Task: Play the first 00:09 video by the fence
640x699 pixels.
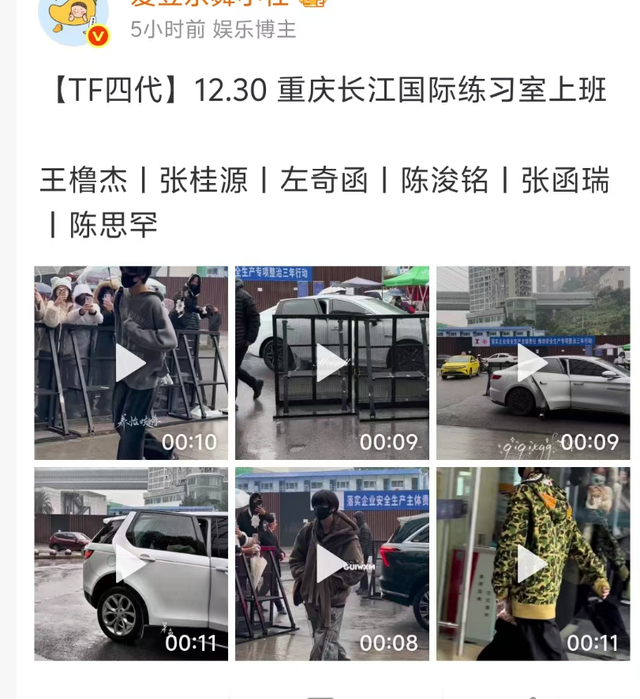Action: coord(332,363)
